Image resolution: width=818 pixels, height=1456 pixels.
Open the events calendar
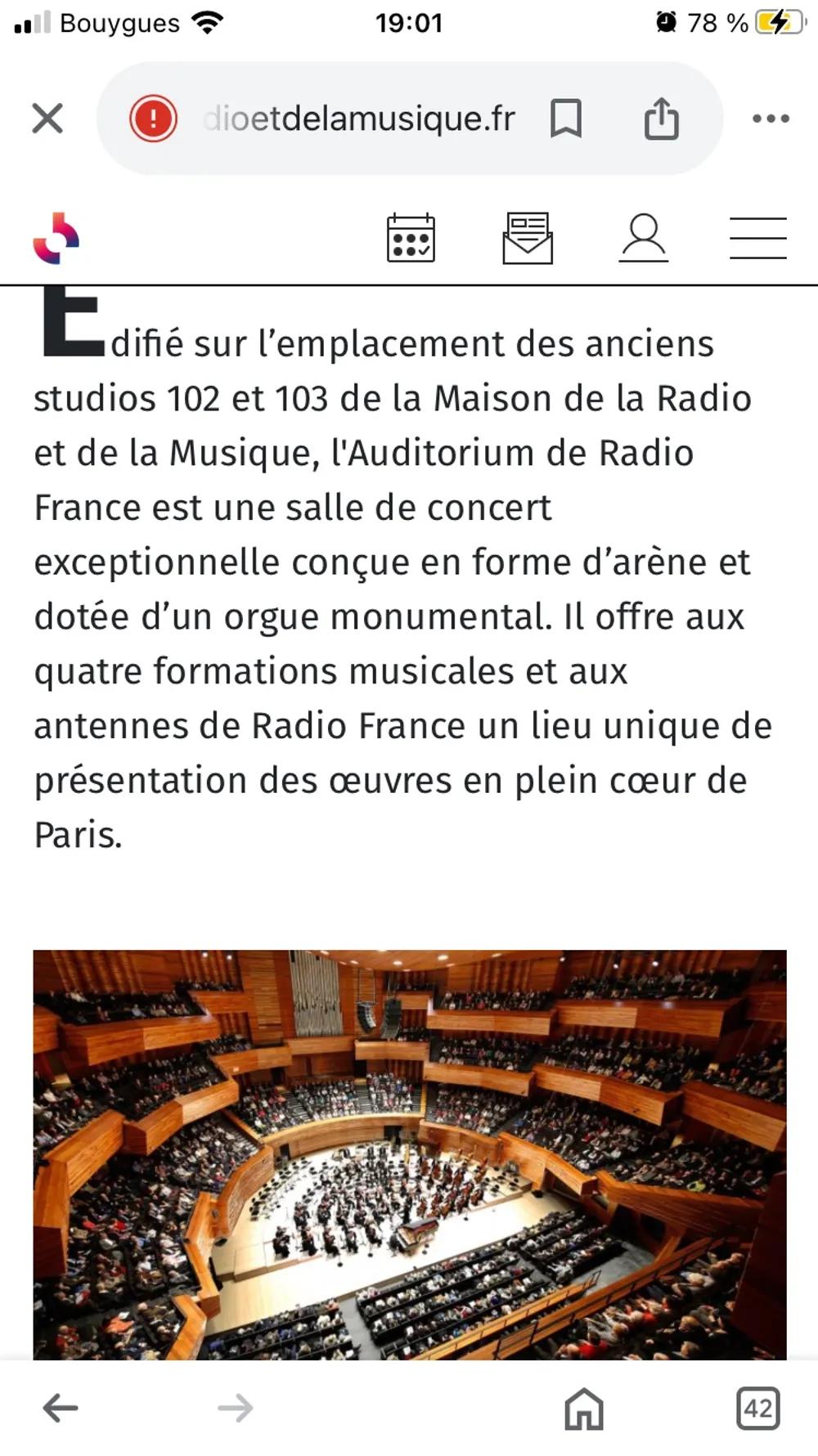point(411,238)
